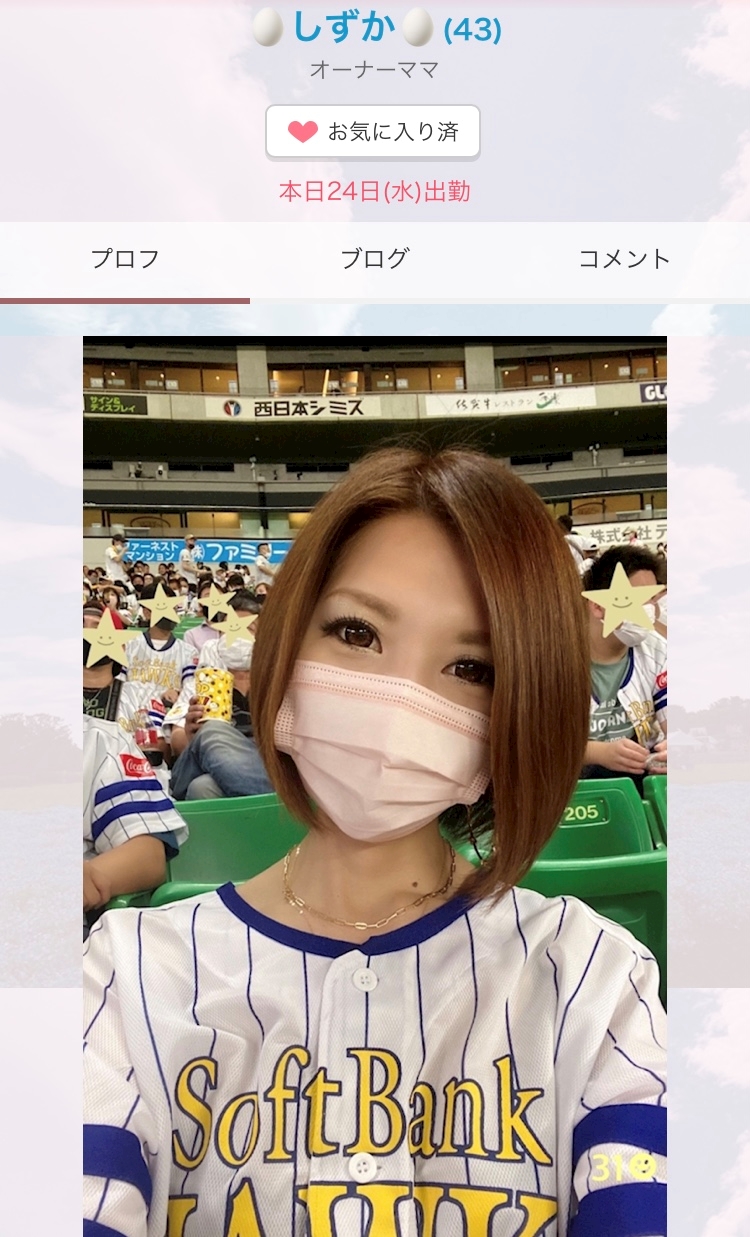Image resolution: width=750 pixels, height=1237 pixels.
Task: Toggle the お気に入り済 favorite button
Action: tap(373, 132)
